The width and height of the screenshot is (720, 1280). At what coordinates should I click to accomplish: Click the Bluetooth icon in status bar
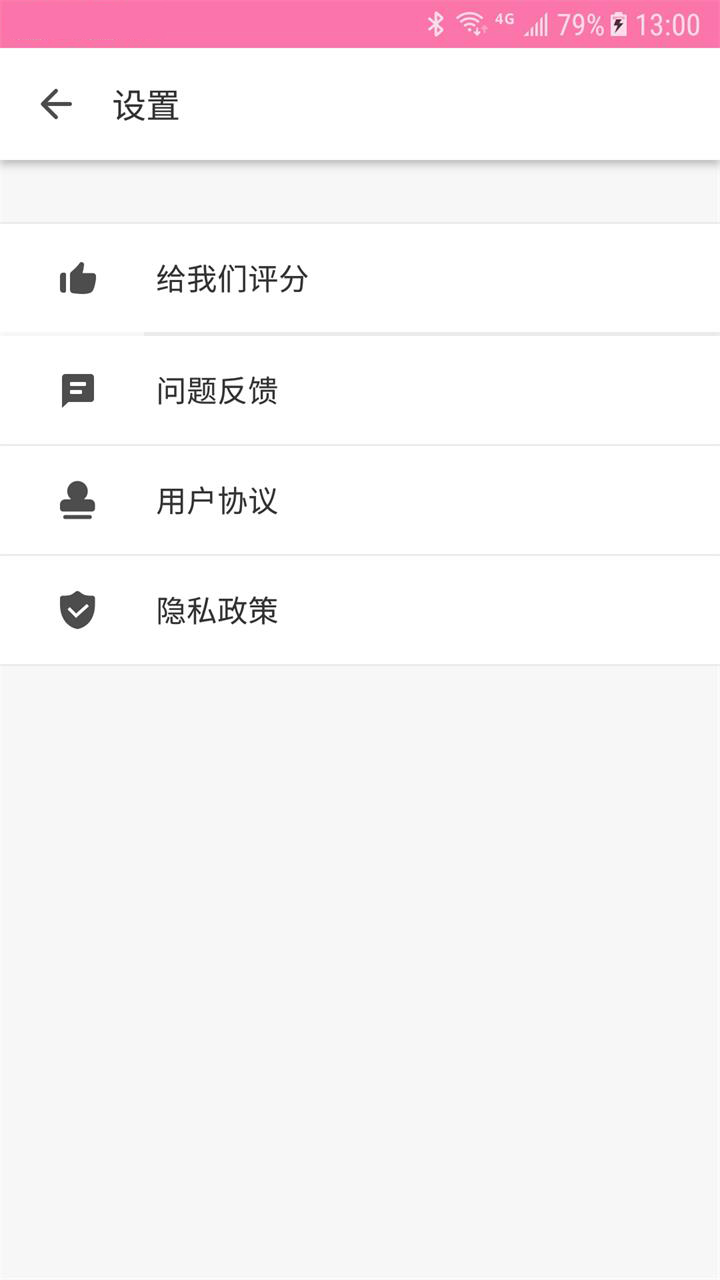coord(437,23)
